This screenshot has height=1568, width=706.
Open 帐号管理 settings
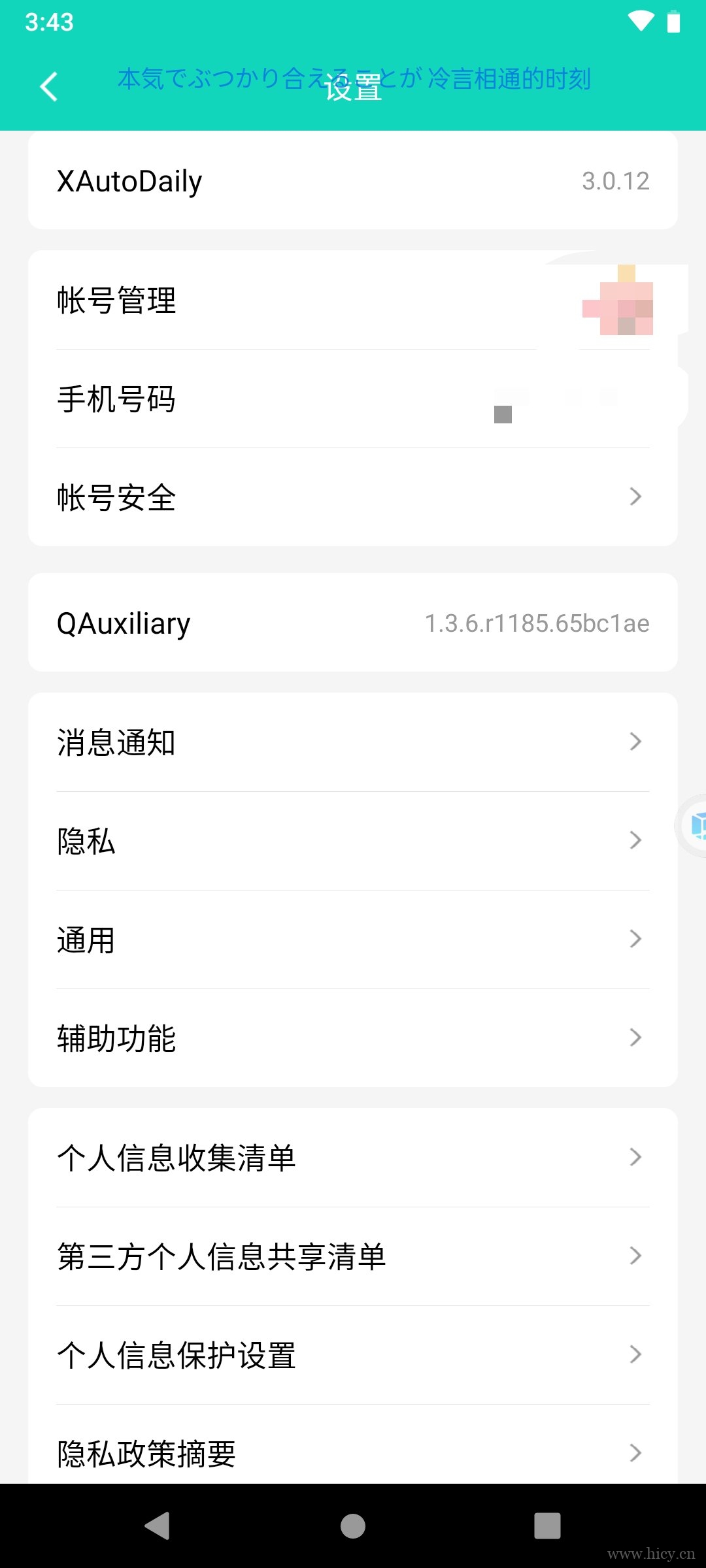(x=261, y=302)
